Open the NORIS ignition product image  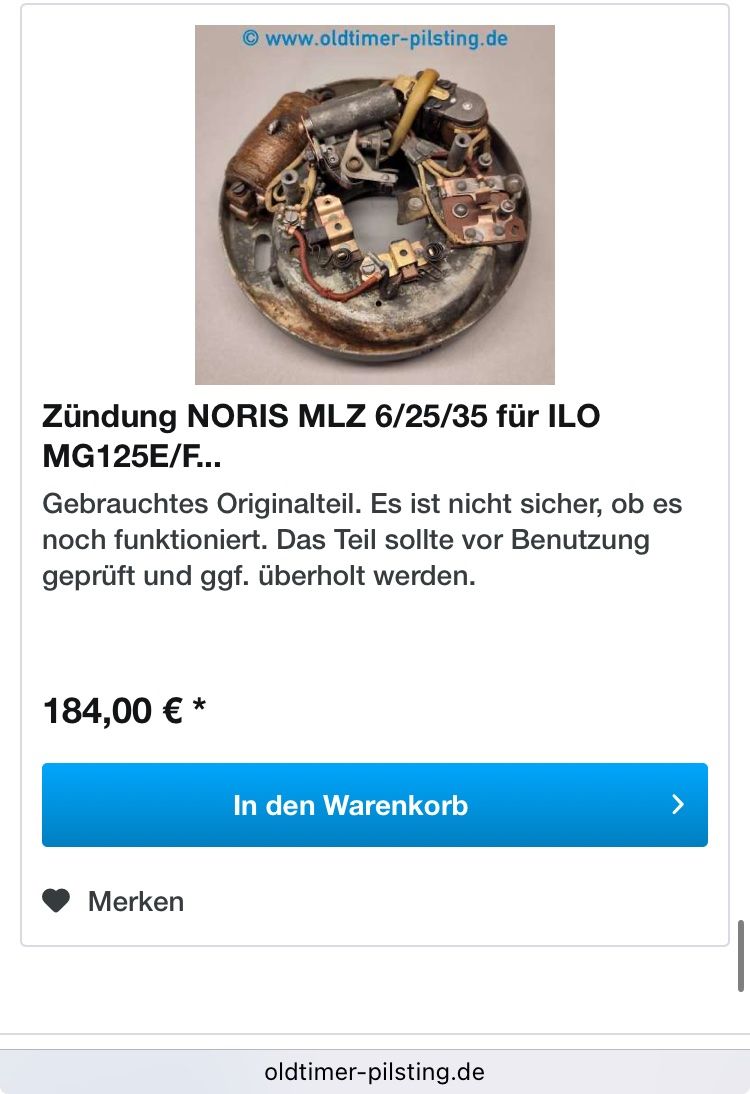(374, 205)
